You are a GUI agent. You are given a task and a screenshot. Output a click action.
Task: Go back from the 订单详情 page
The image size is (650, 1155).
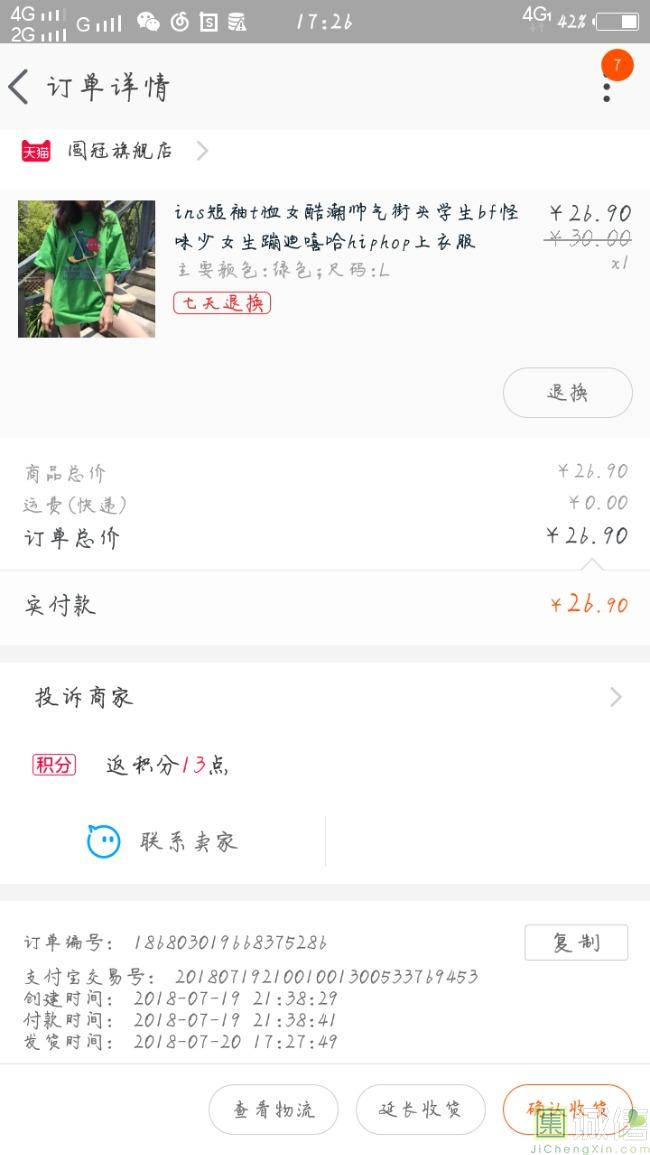[19, 87]
